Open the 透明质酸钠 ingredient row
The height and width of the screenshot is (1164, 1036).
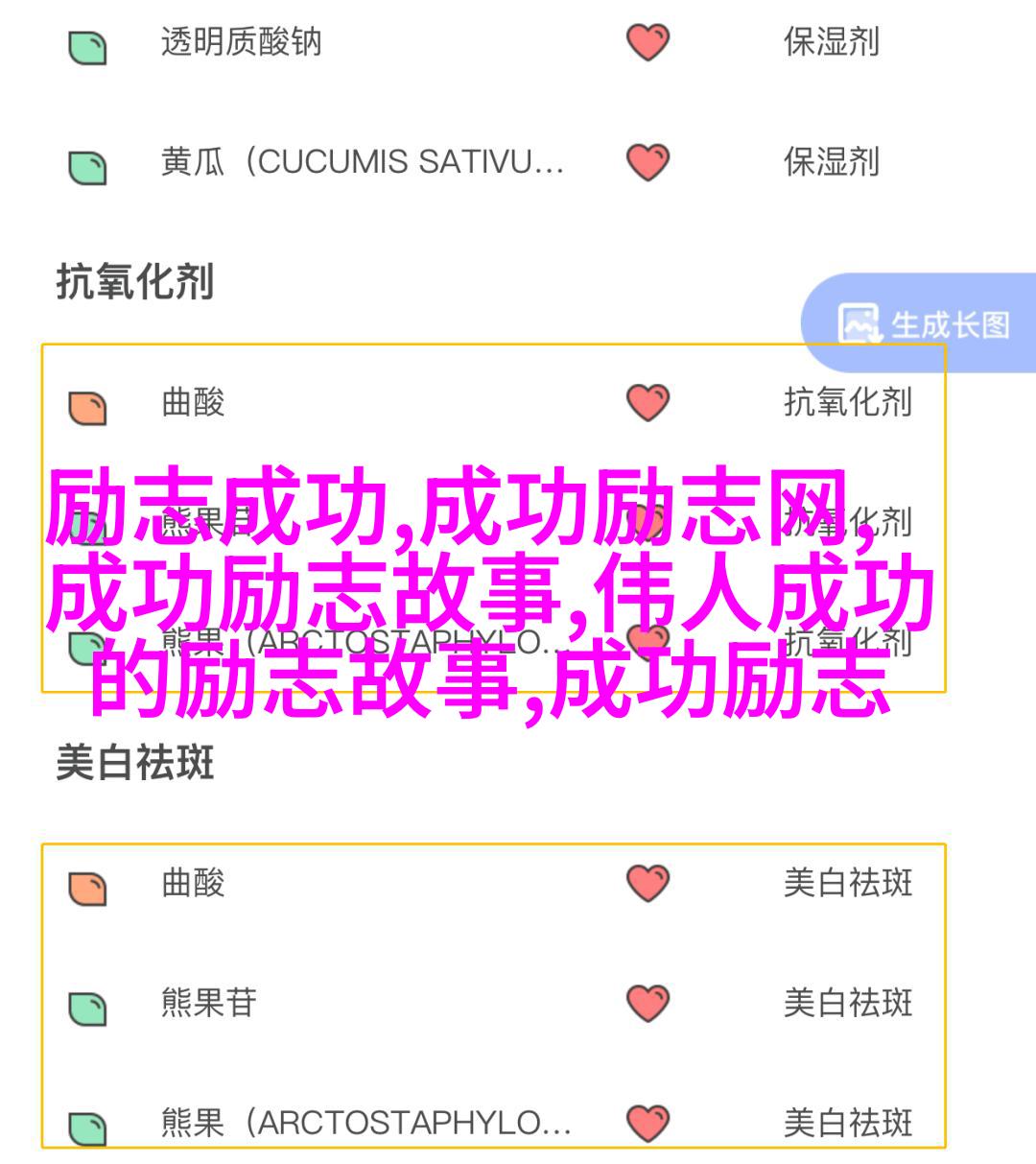(x=242, y=43)
